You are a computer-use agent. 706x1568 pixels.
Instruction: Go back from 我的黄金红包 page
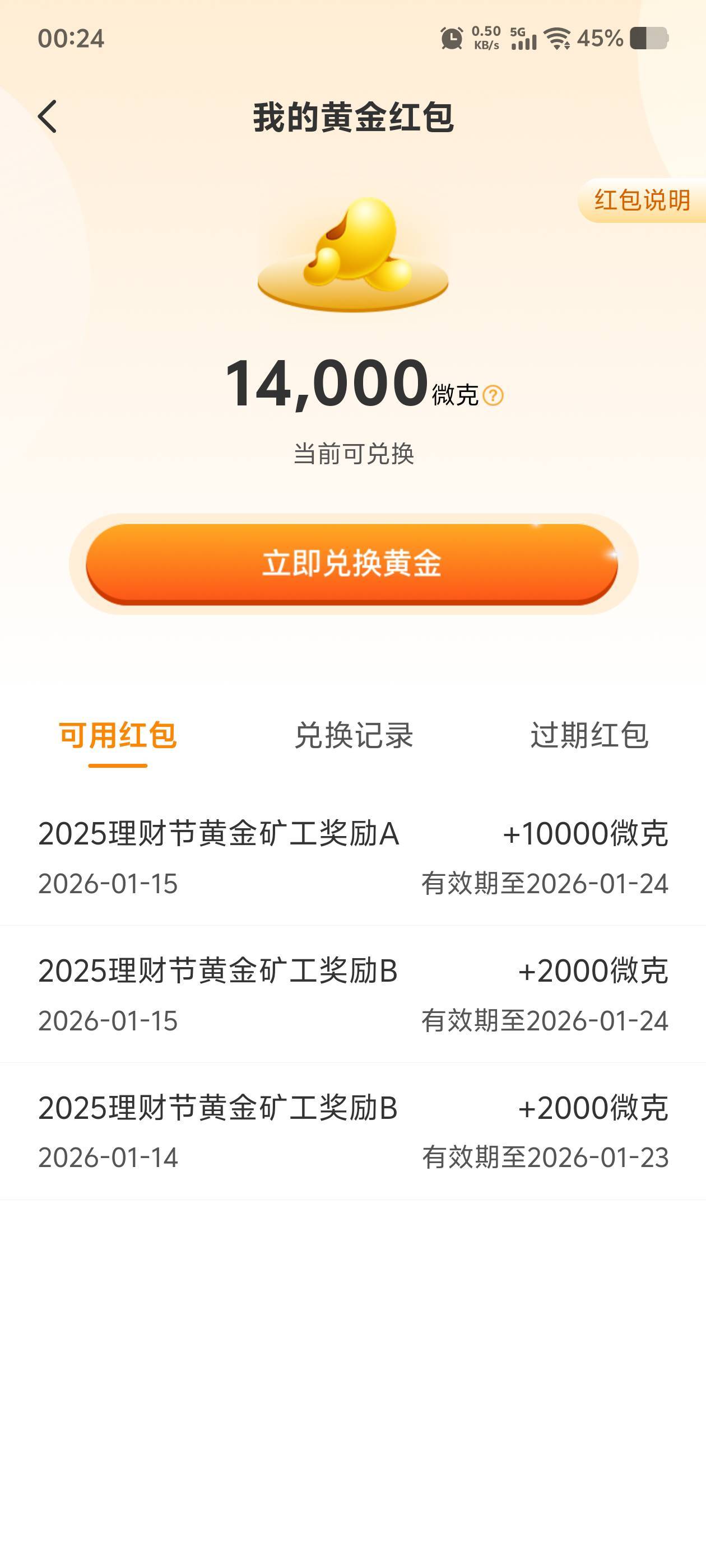[48, 116]
